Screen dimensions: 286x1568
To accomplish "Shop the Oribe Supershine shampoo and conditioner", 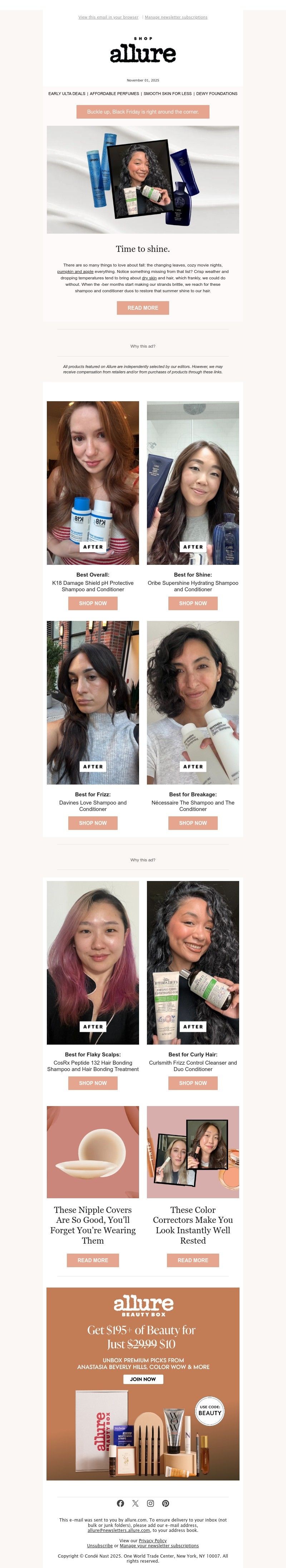I will pos(193,603).
